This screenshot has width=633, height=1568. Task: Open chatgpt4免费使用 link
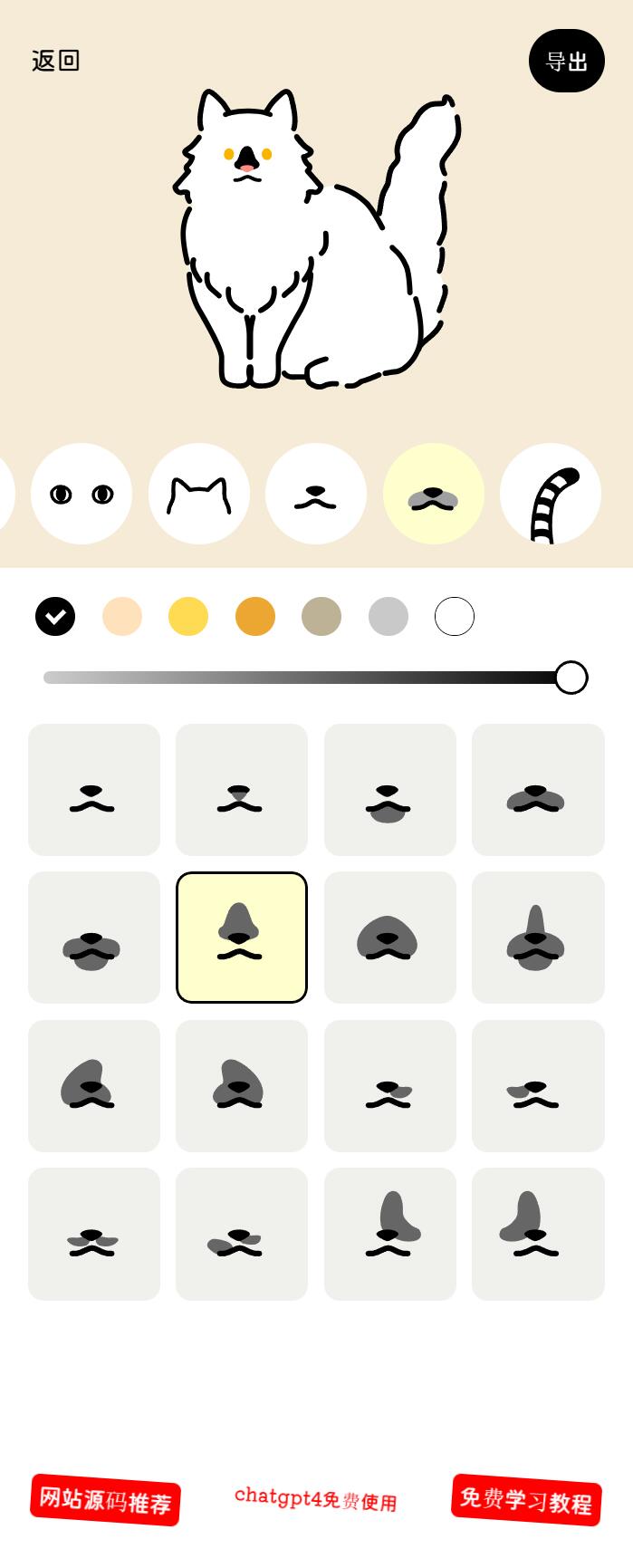[316, 1499]
